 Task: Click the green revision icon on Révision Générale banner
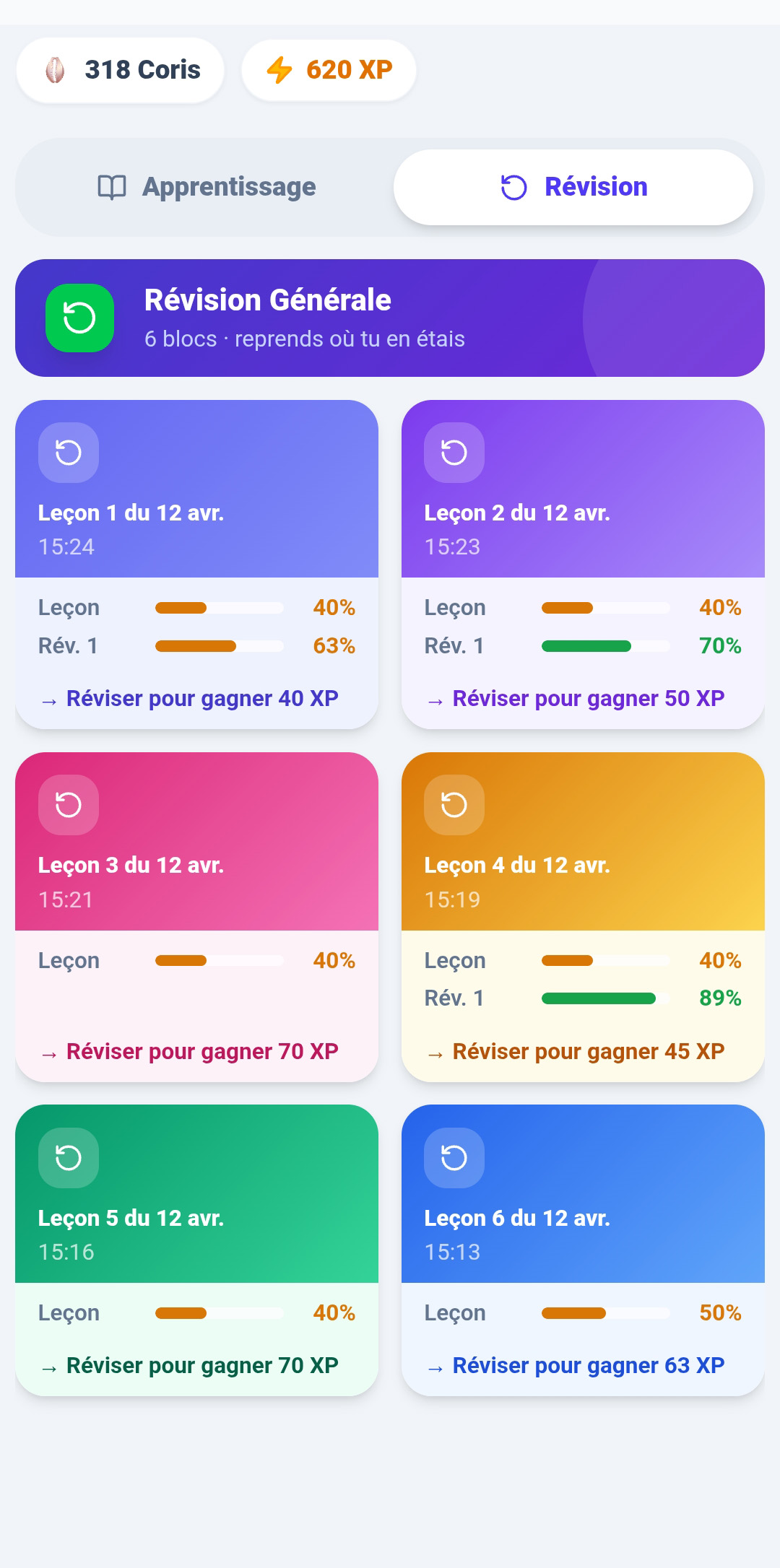pyautogui.click(x=79, y=318)
